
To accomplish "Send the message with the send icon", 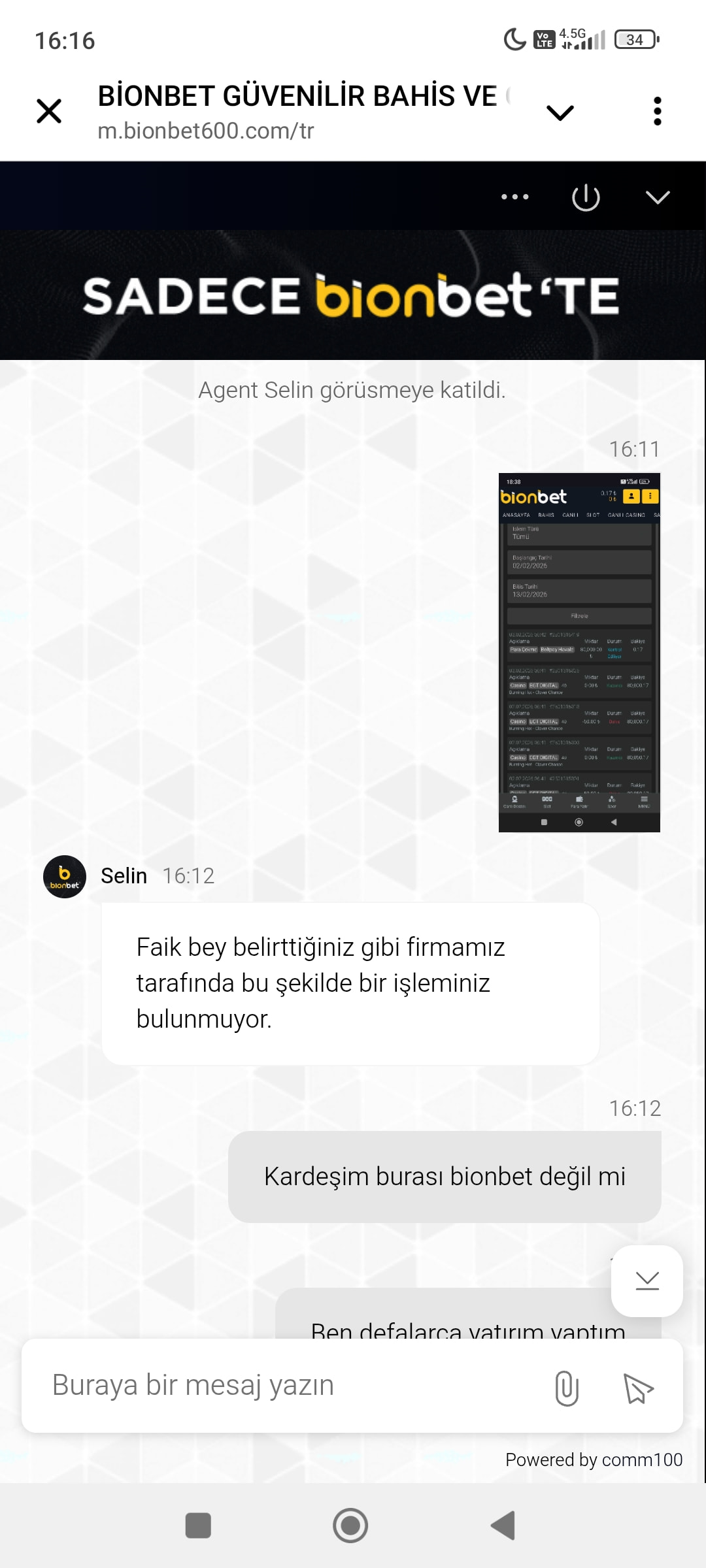I will [x=638, y=1388].
